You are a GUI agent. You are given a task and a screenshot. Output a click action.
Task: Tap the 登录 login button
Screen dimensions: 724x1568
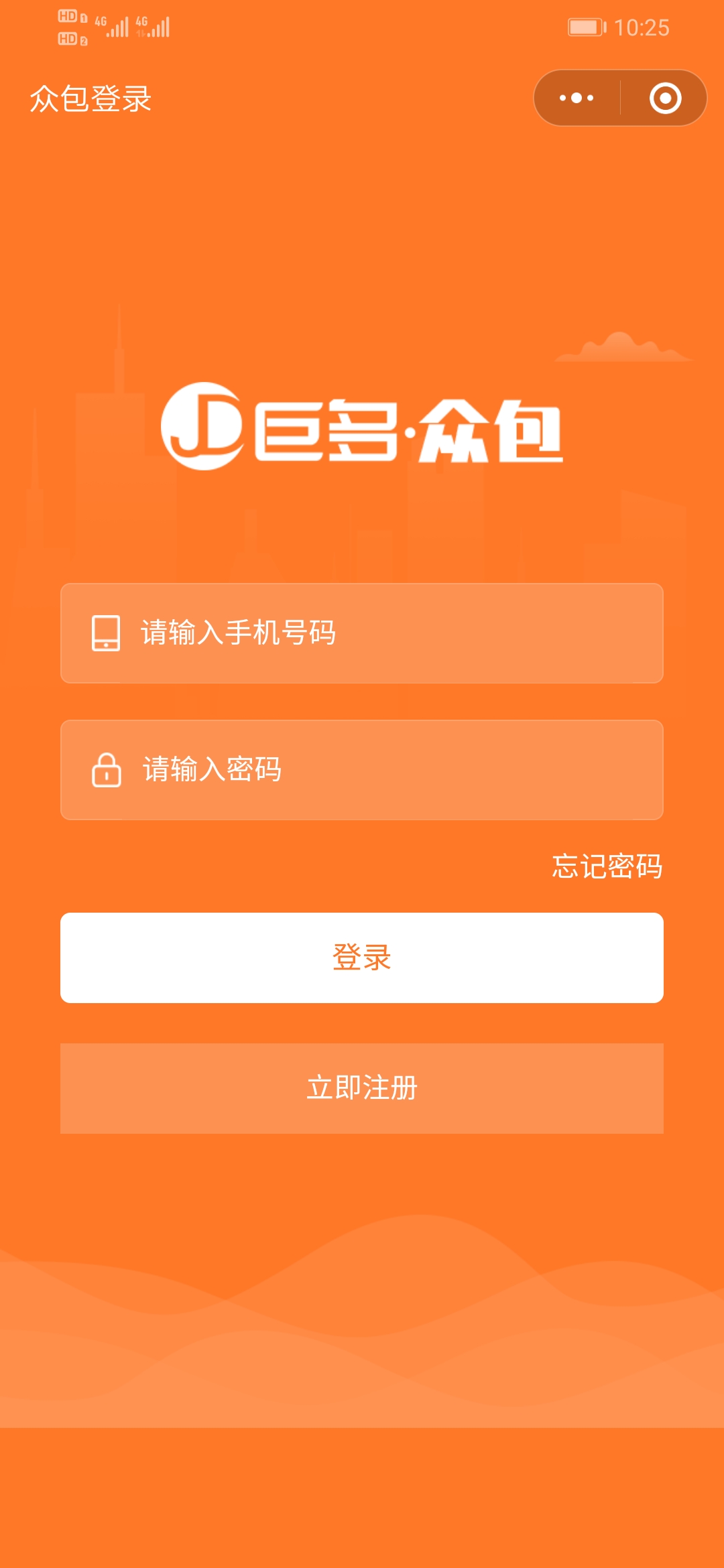point(362,958)
